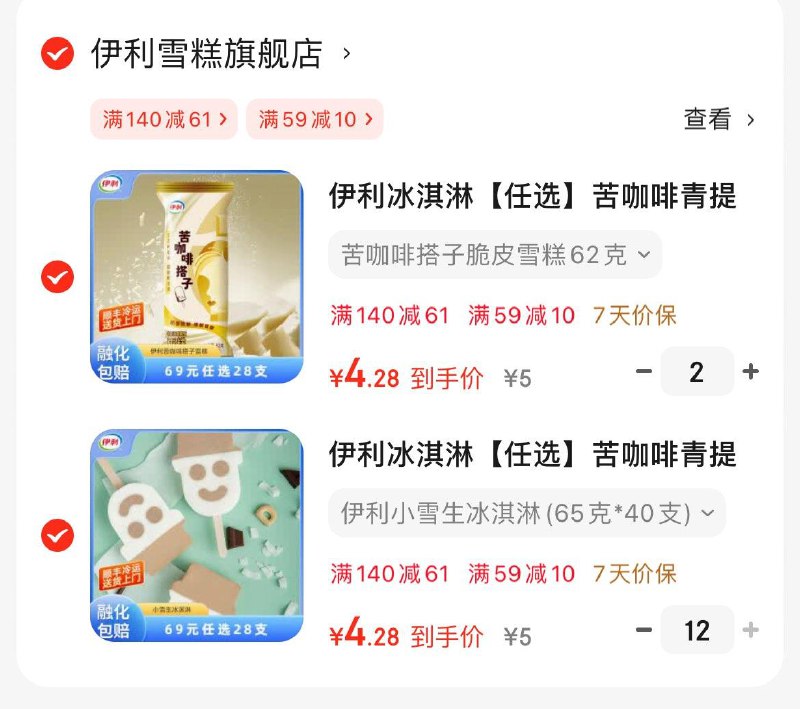The width and height of the screenshot is (800, 709).
Task: Open the 满140减61 coupon chip
Action: tap(164, 120)
